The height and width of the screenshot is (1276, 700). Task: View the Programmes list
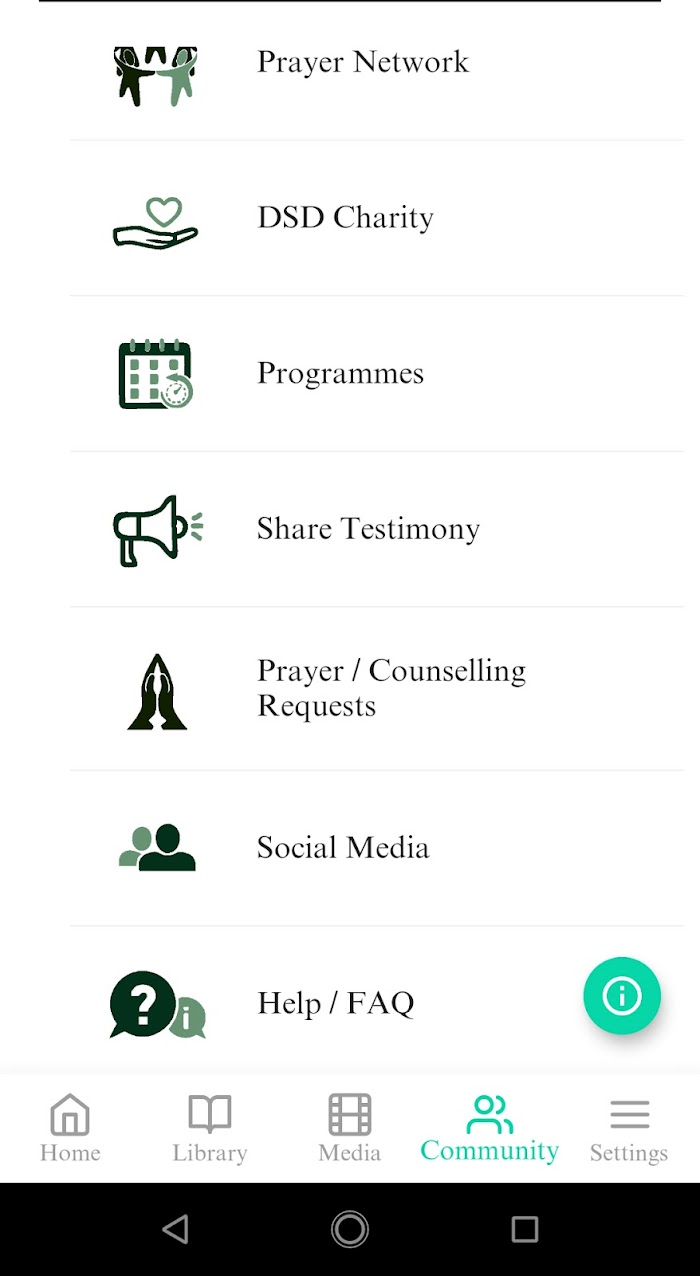377,374
